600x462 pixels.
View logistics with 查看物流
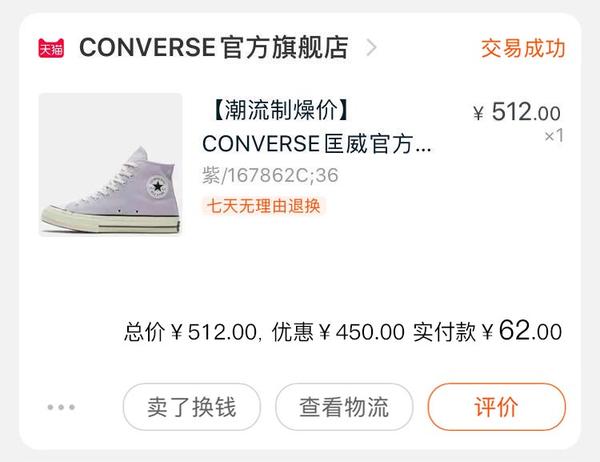click(x=344, y=407)
